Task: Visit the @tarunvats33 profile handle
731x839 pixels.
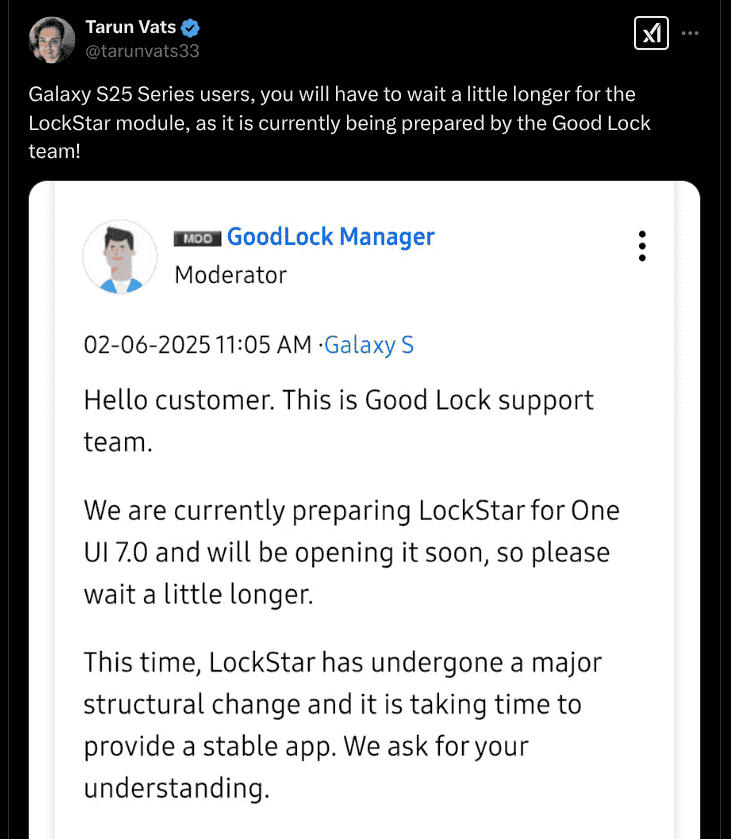Action: tap(142, 50)
